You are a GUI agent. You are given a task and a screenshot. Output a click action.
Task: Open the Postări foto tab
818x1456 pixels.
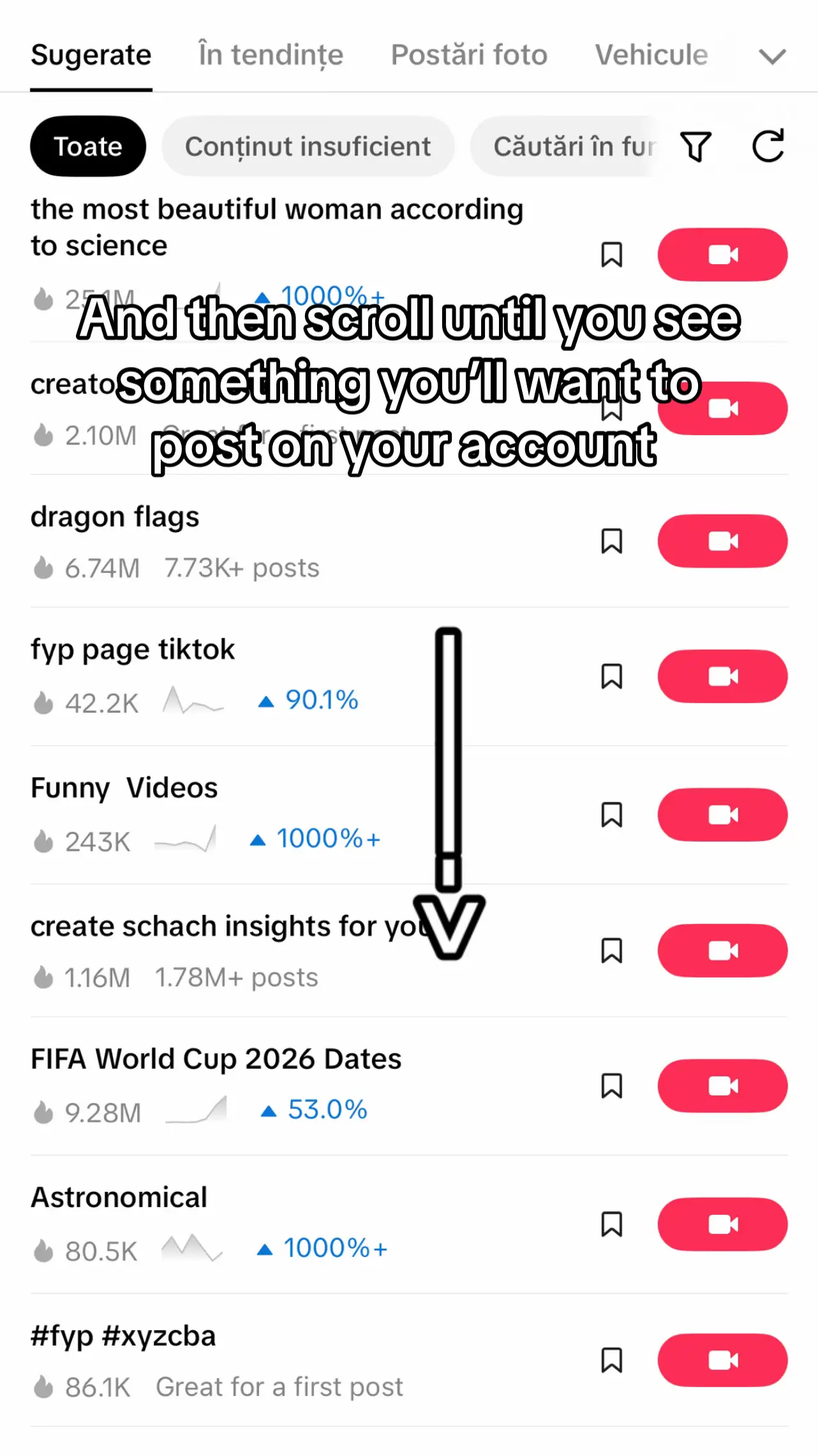469,55
